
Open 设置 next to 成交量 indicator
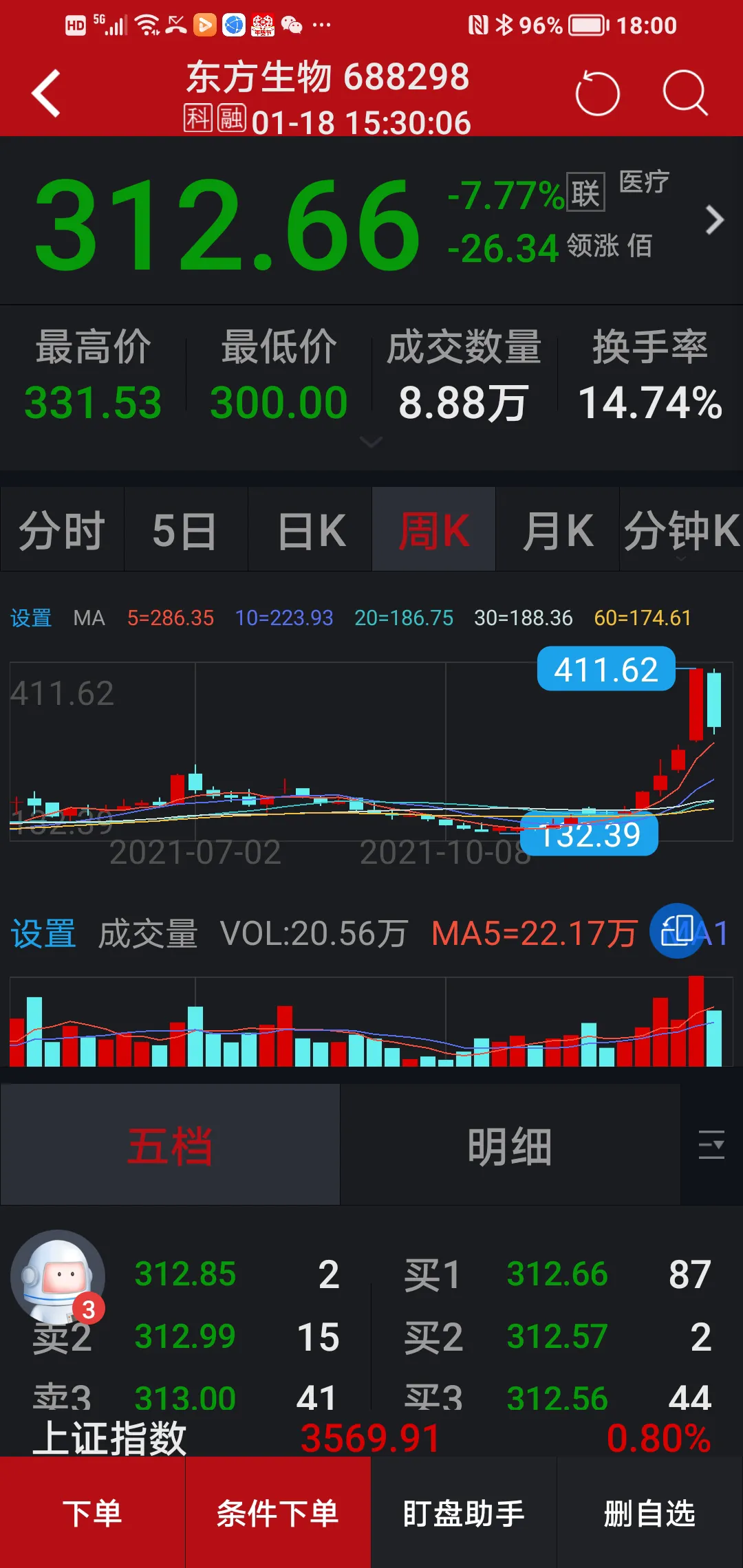pyautogui.click(x=43, y=934)
